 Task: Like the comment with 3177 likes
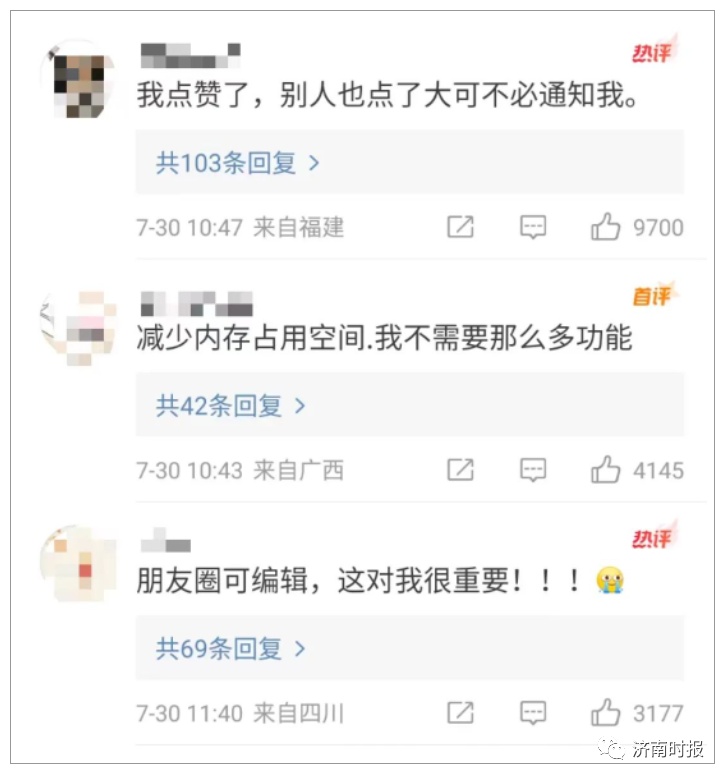[x=606, y=713]
